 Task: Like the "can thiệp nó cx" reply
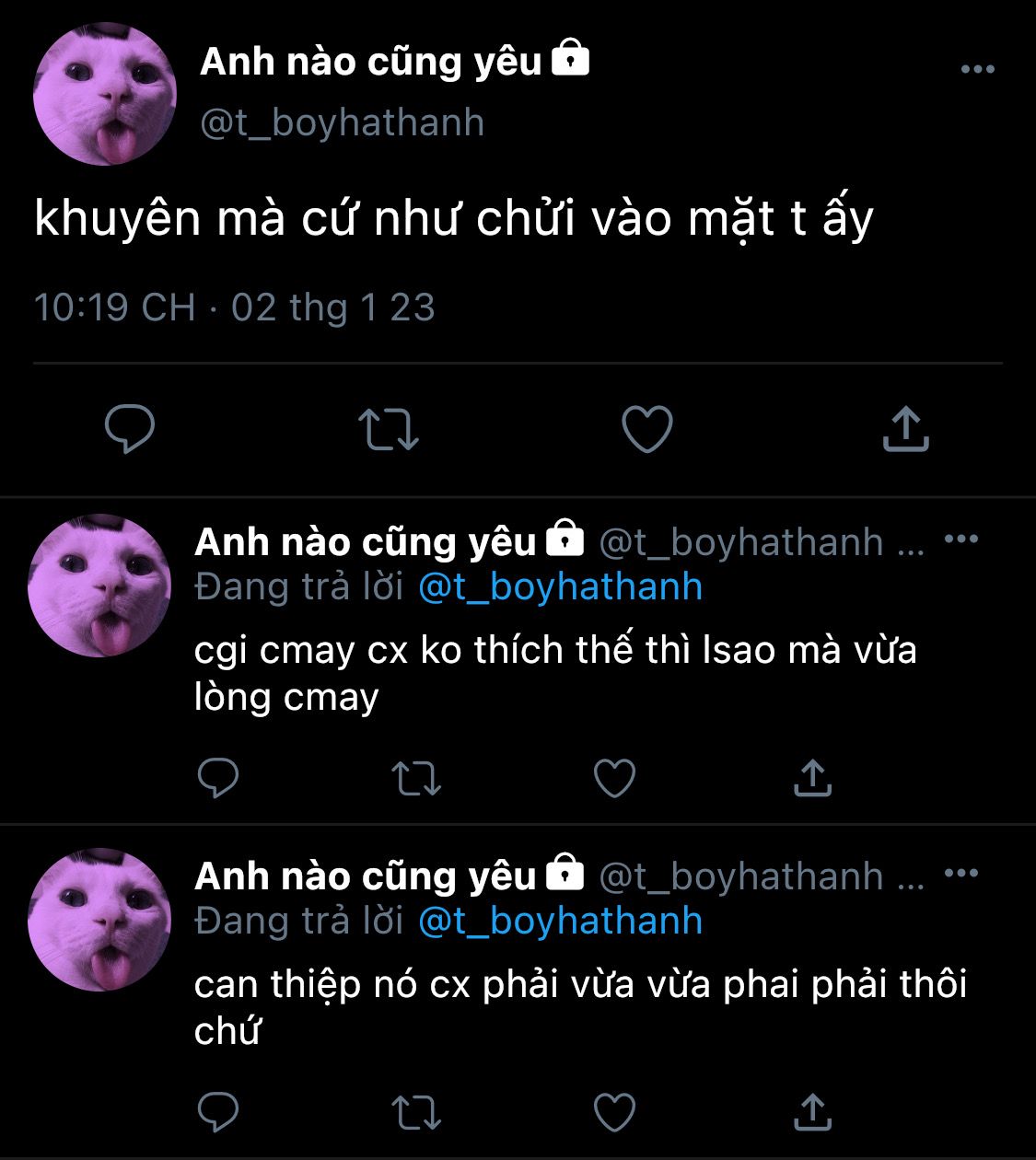click(x=614, y=1112)
